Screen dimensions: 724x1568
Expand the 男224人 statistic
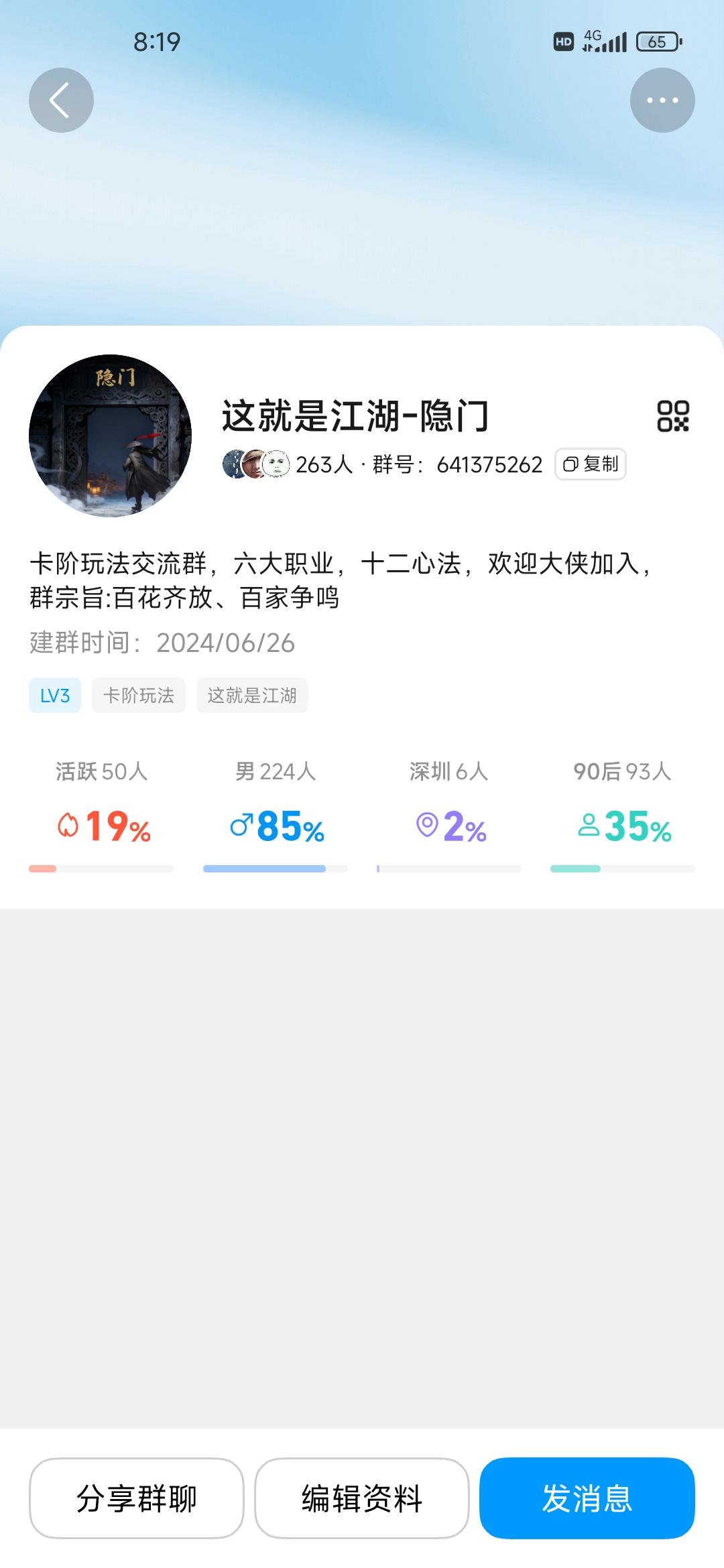point(276,773)
